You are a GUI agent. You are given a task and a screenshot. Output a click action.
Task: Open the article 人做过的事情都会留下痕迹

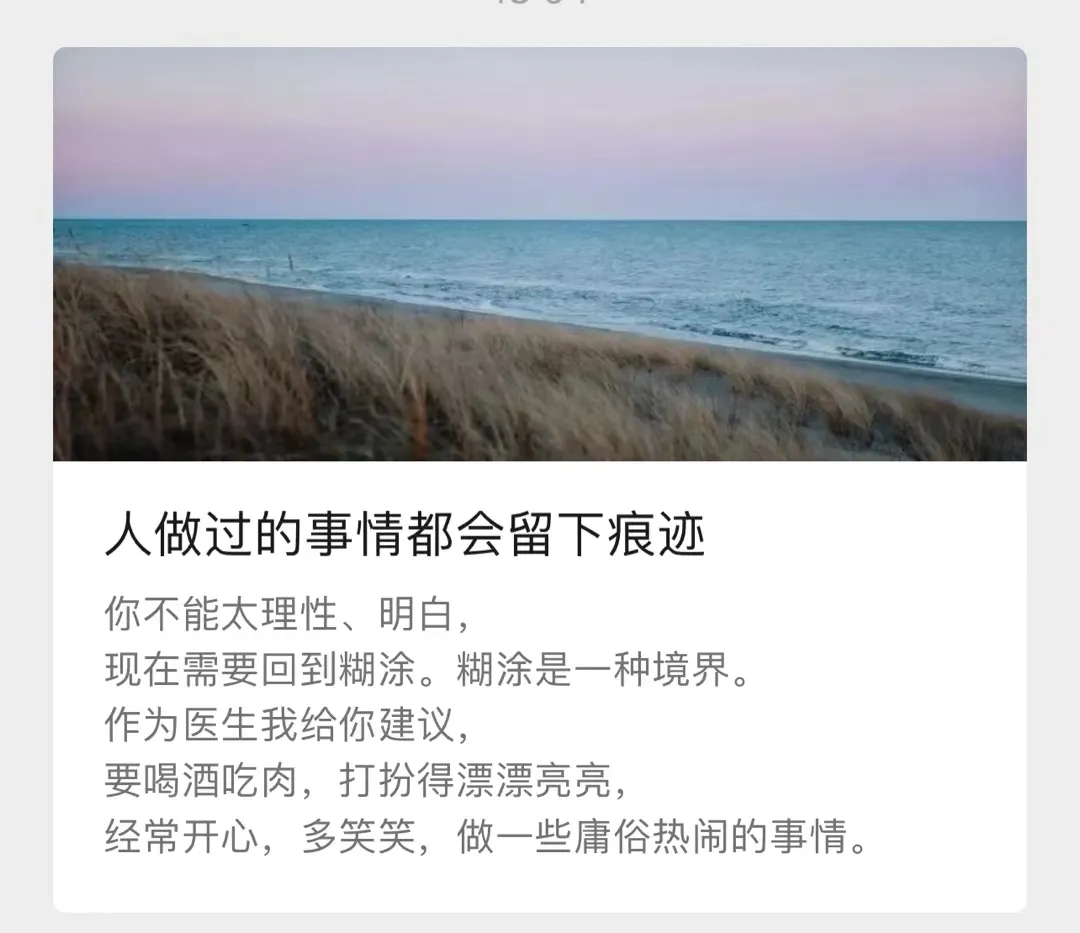(x=405, y=537)
